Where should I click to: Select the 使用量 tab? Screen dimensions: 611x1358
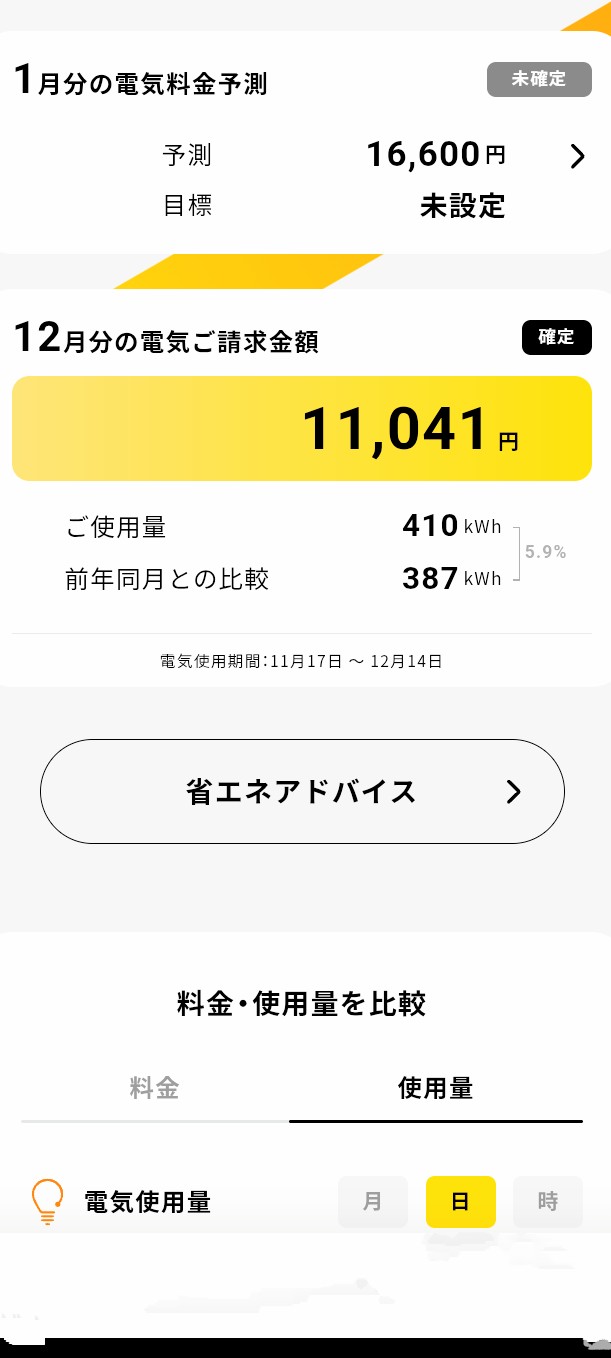tap(435, 1088)
